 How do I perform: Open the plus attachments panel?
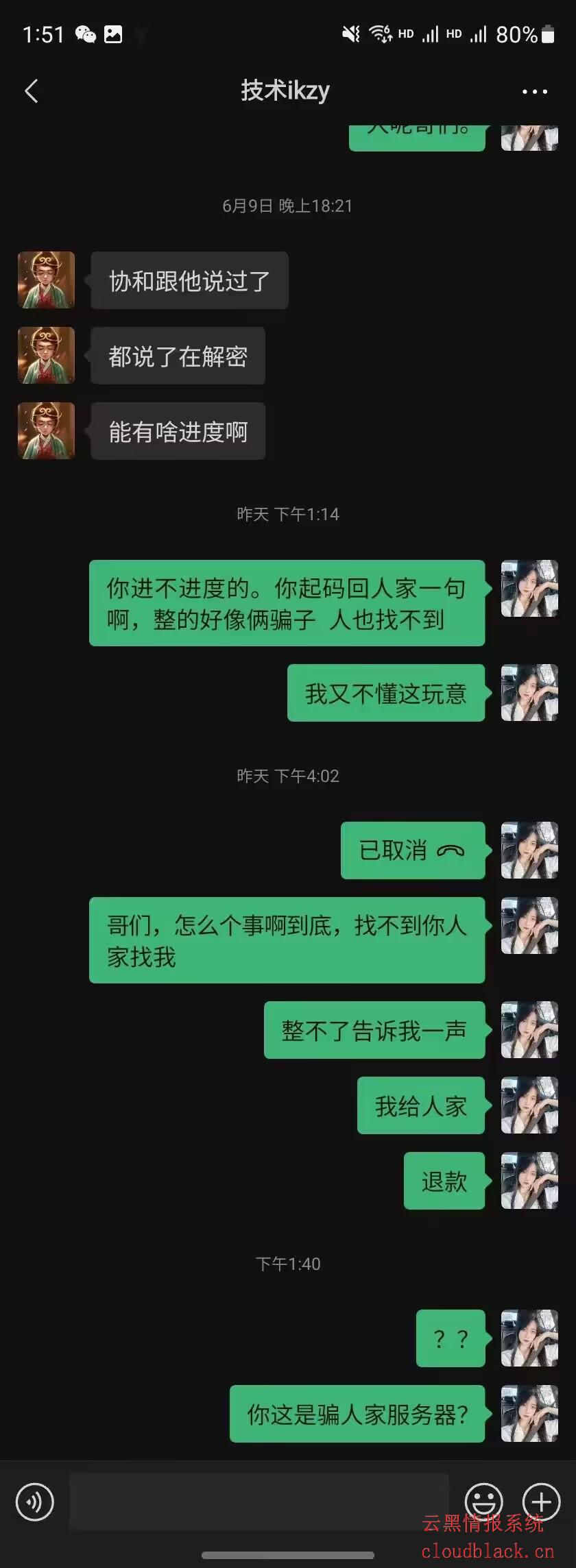[x=542, y=1502]
